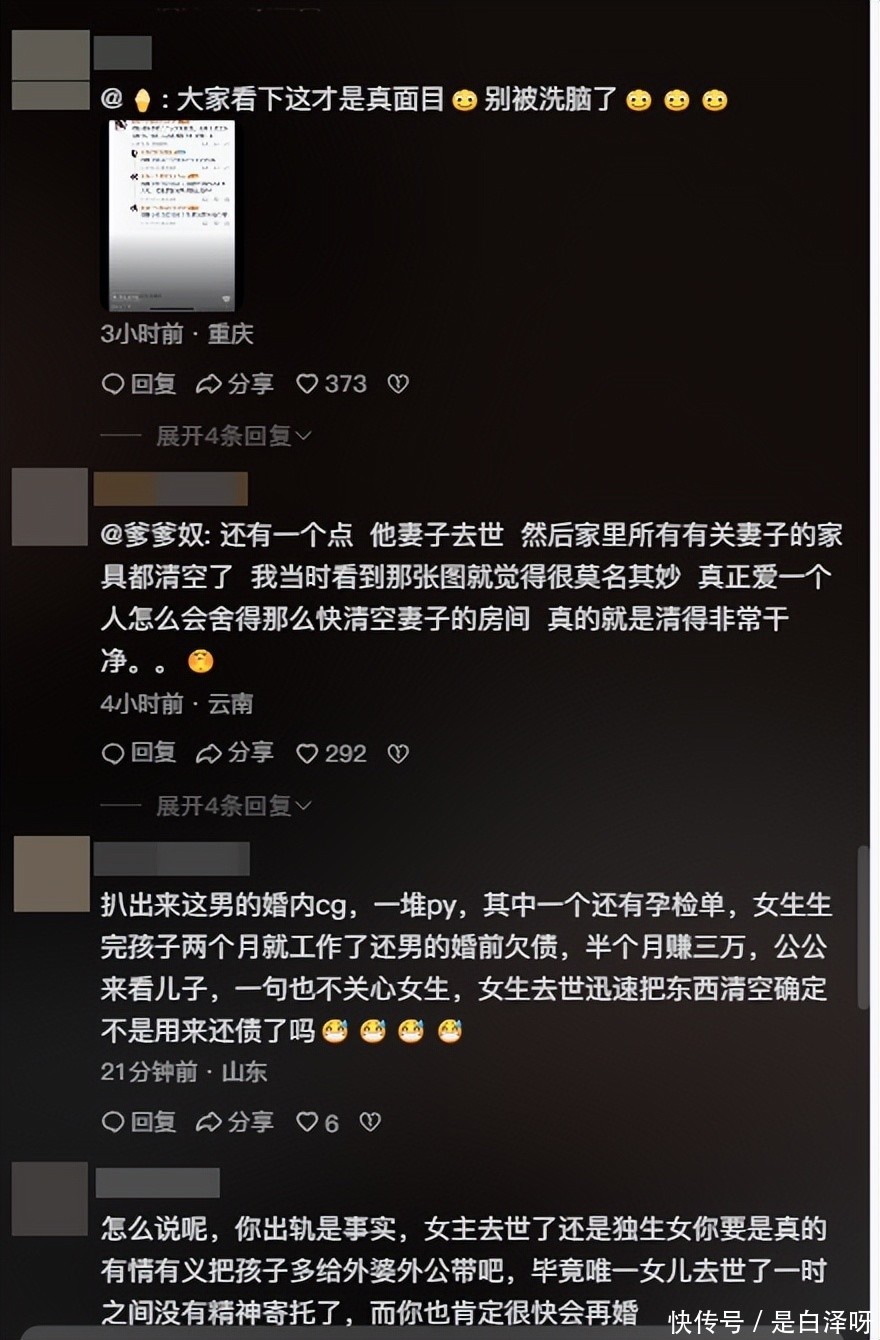
Task: Dislike the comment from 云南
Action: click(398, 753)
